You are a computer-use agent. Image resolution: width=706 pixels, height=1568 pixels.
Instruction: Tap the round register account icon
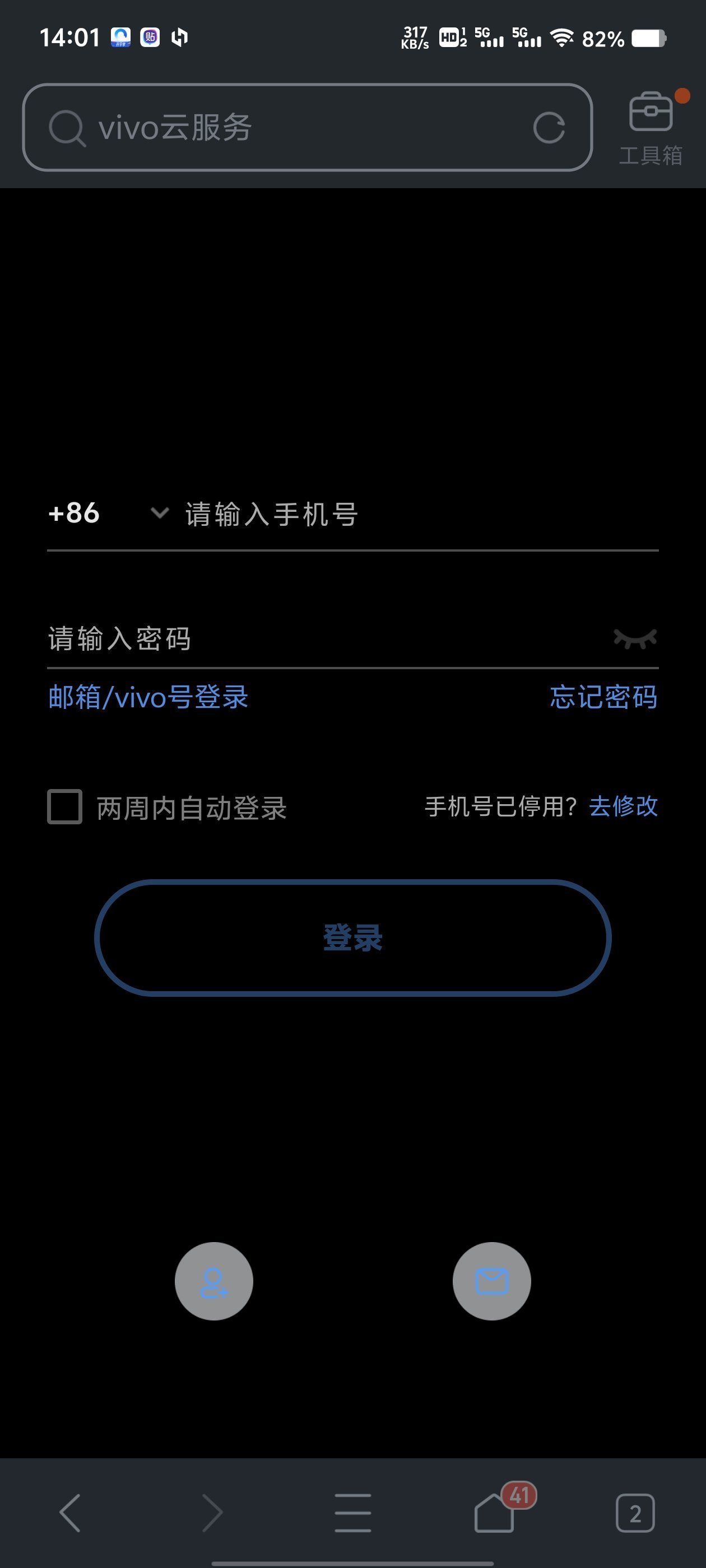coord(214,1281)
